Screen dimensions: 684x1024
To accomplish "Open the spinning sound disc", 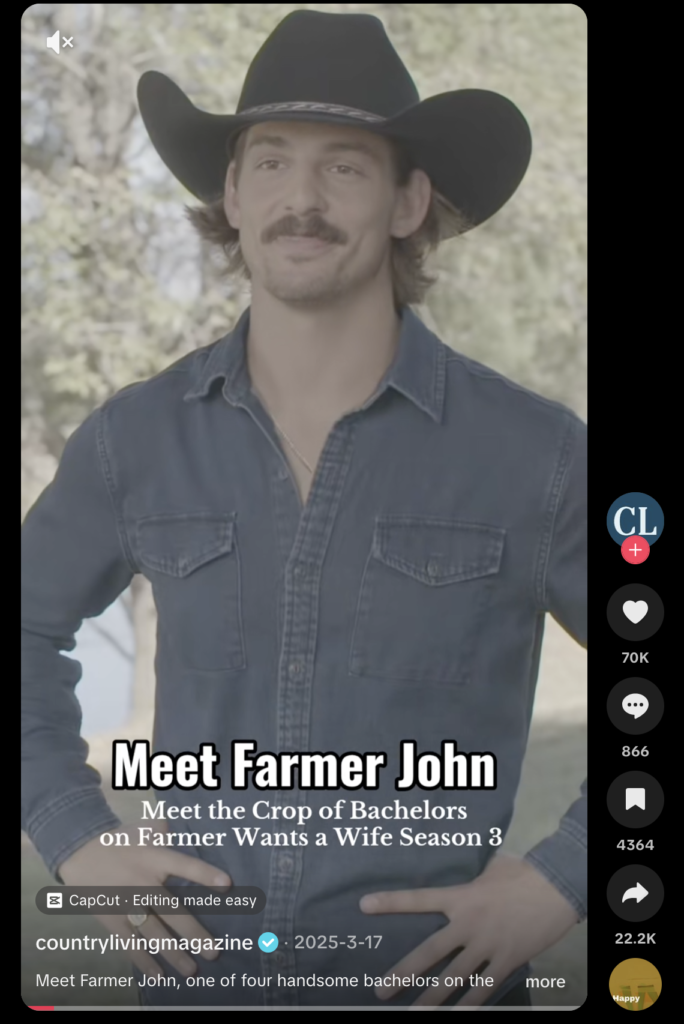I will pyautogui.click(x=635, y=984).
